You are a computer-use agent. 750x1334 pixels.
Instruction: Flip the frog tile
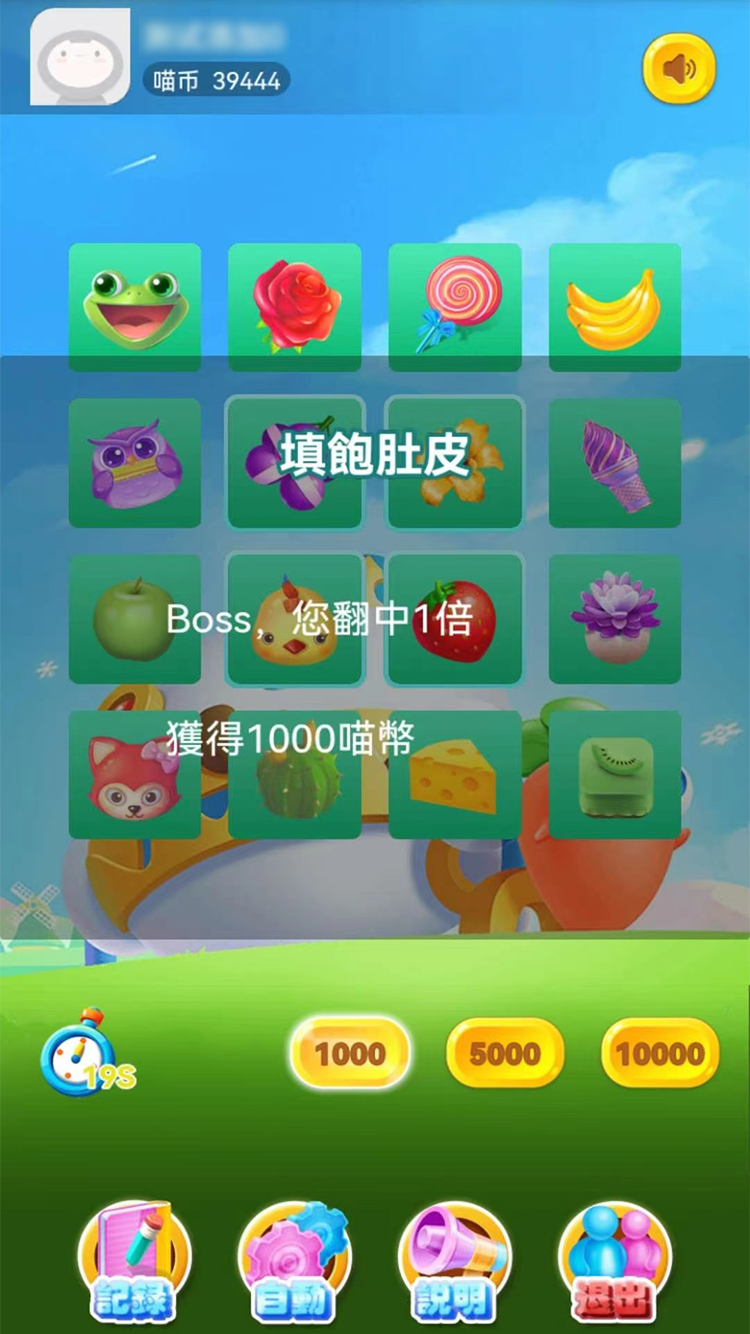pos(135,307)
